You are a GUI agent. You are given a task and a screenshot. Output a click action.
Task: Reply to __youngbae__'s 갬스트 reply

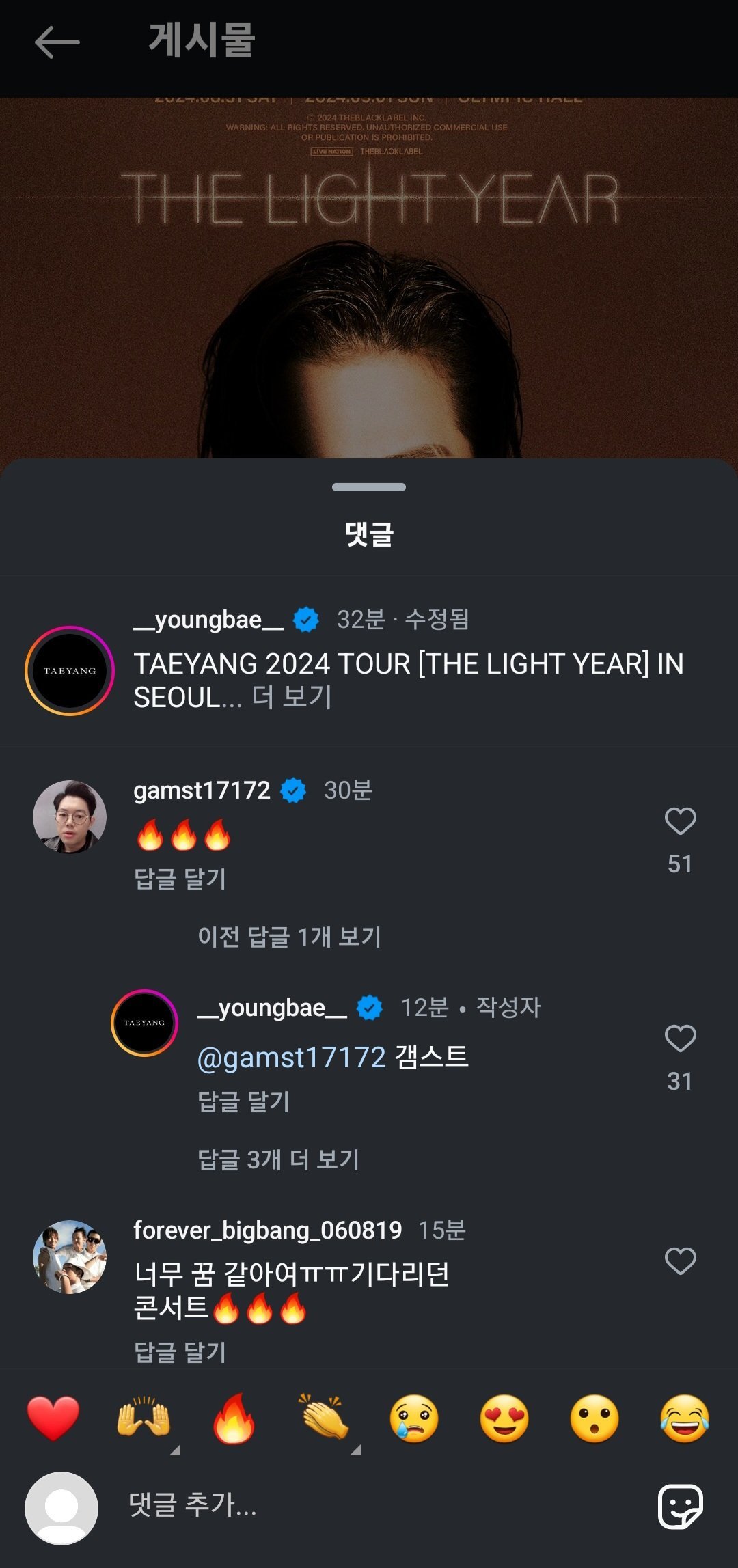tap(243, 1101)
